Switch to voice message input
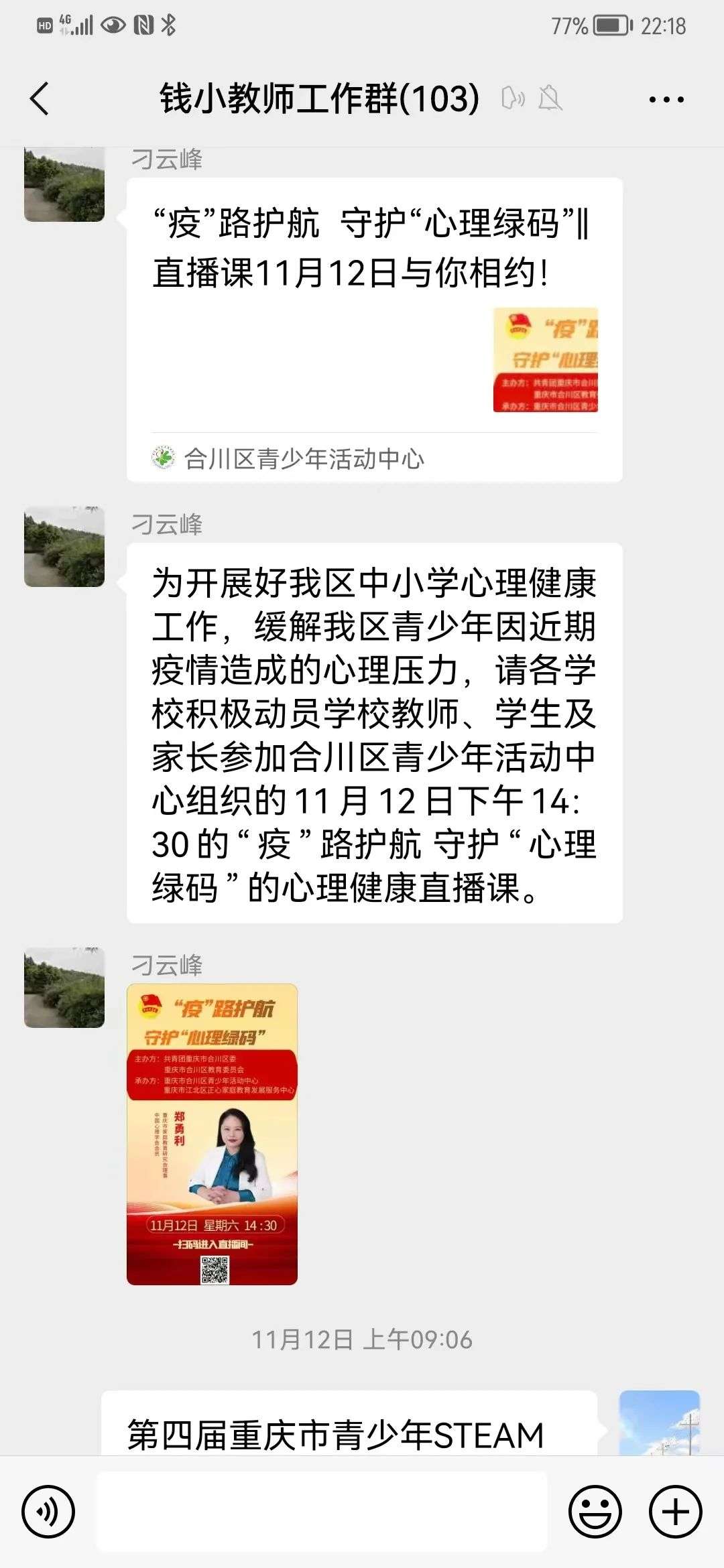Screen dimensions: 724x1568 click(48, 1512)
